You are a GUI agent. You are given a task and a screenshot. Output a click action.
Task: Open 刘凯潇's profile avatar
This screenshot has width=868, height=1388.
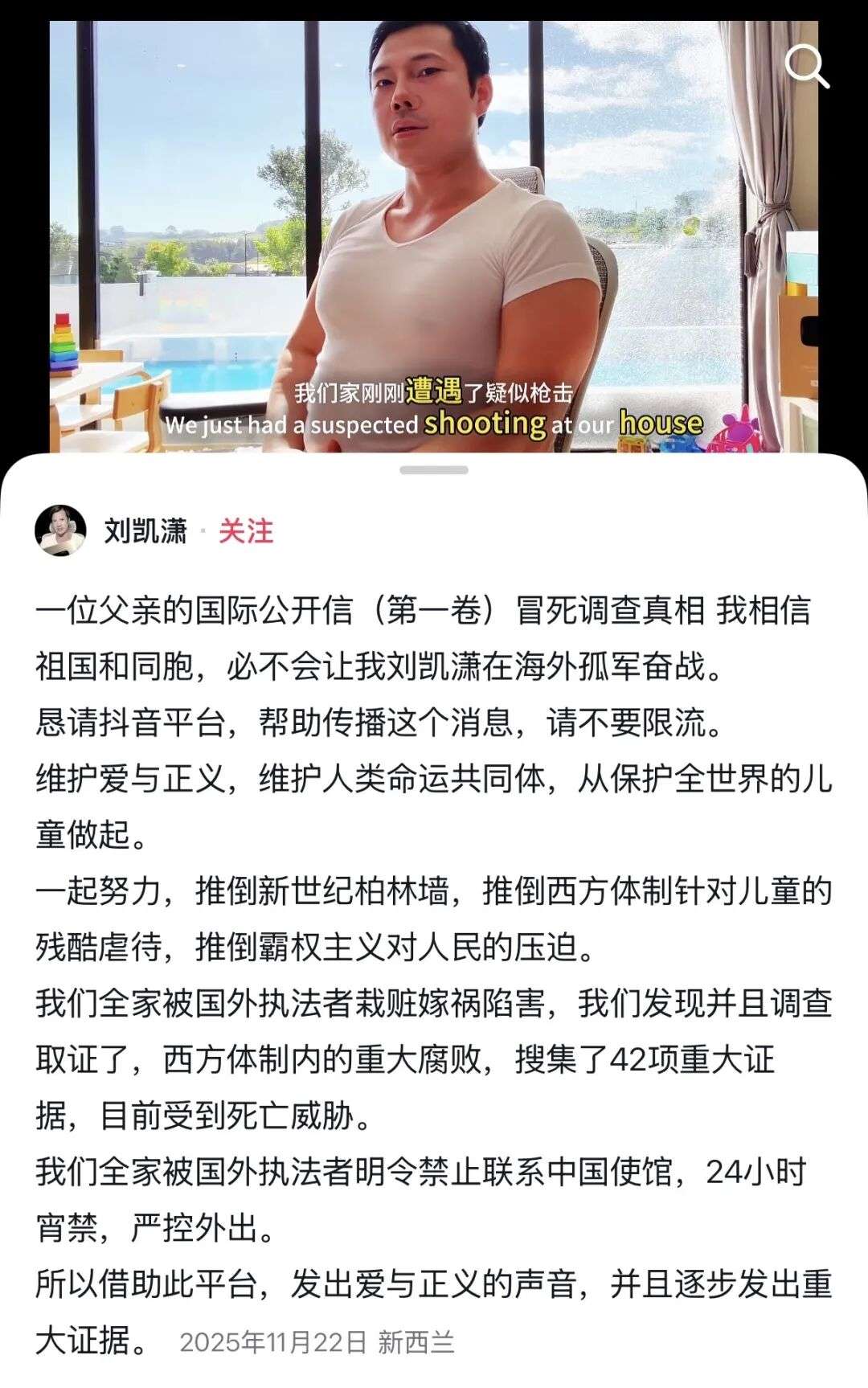pyautogui.click(x=60, y=530)
